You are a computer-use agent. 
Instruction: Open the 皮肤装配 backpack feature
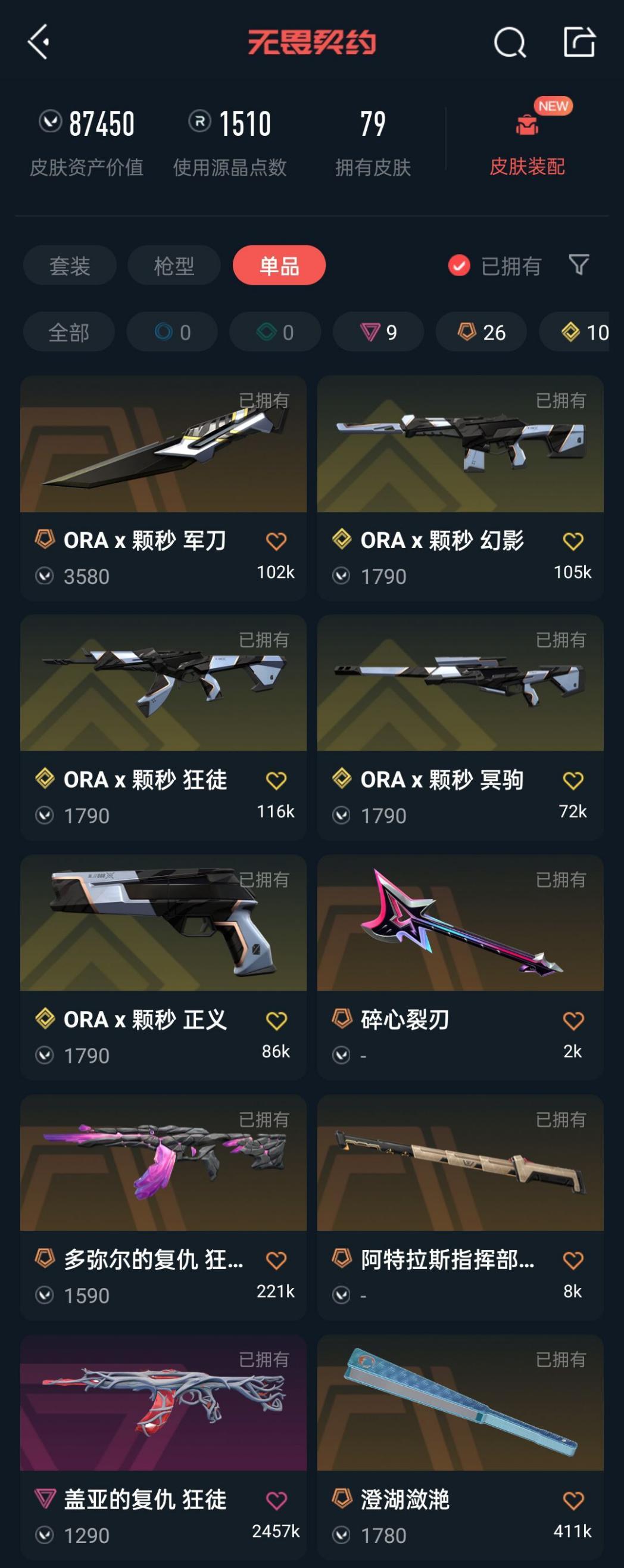click(x=527, y=139)
